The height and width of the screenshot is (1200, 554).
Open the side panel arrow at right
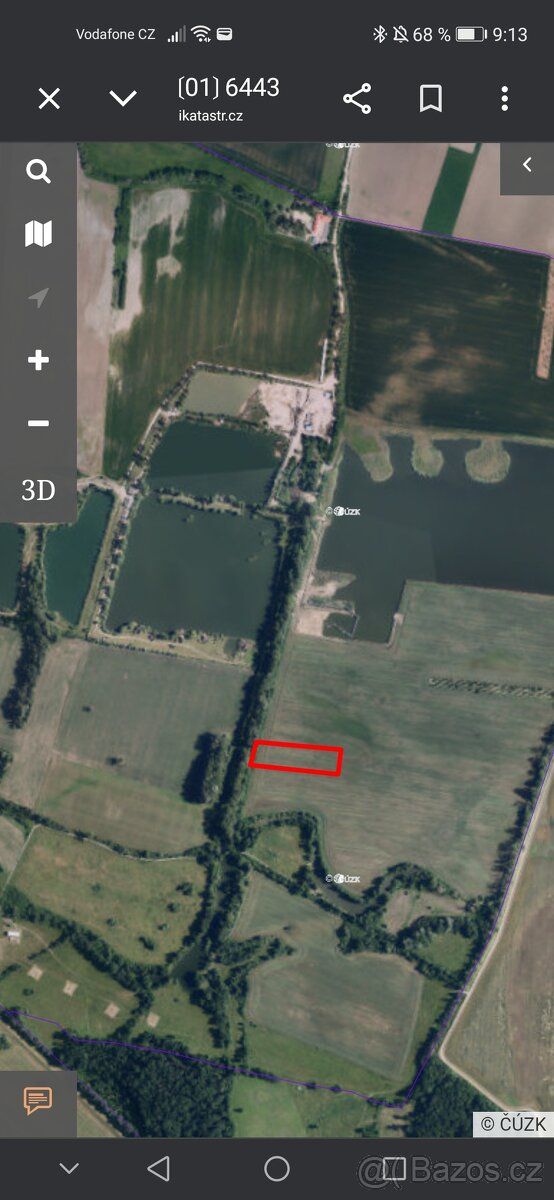(527, 166)
